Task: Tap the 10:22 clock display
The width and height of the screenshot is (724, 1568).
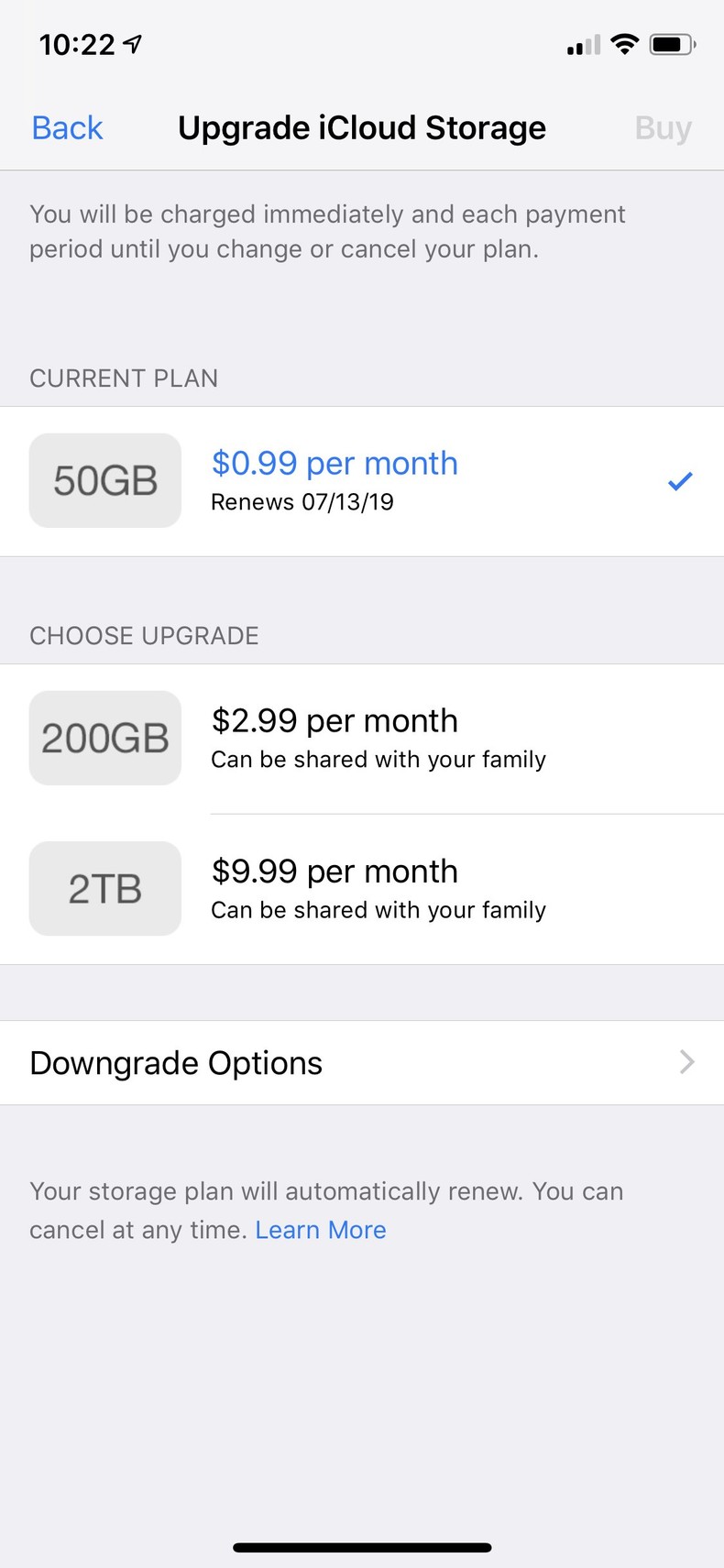Action: 76,43
